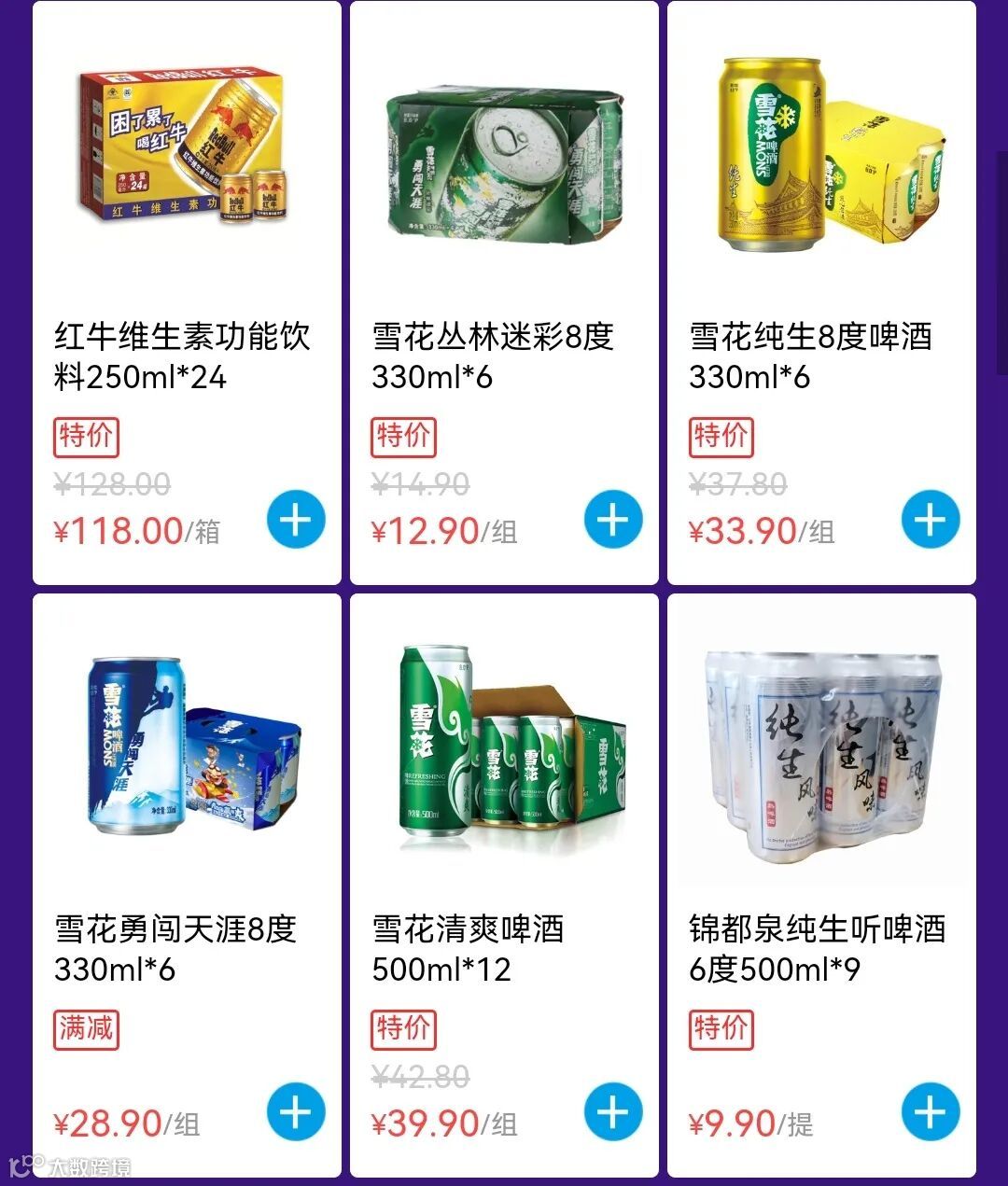
Task: Add 雪花纯生8度啤酒 to cart
Action: click(x=931, y=521)
